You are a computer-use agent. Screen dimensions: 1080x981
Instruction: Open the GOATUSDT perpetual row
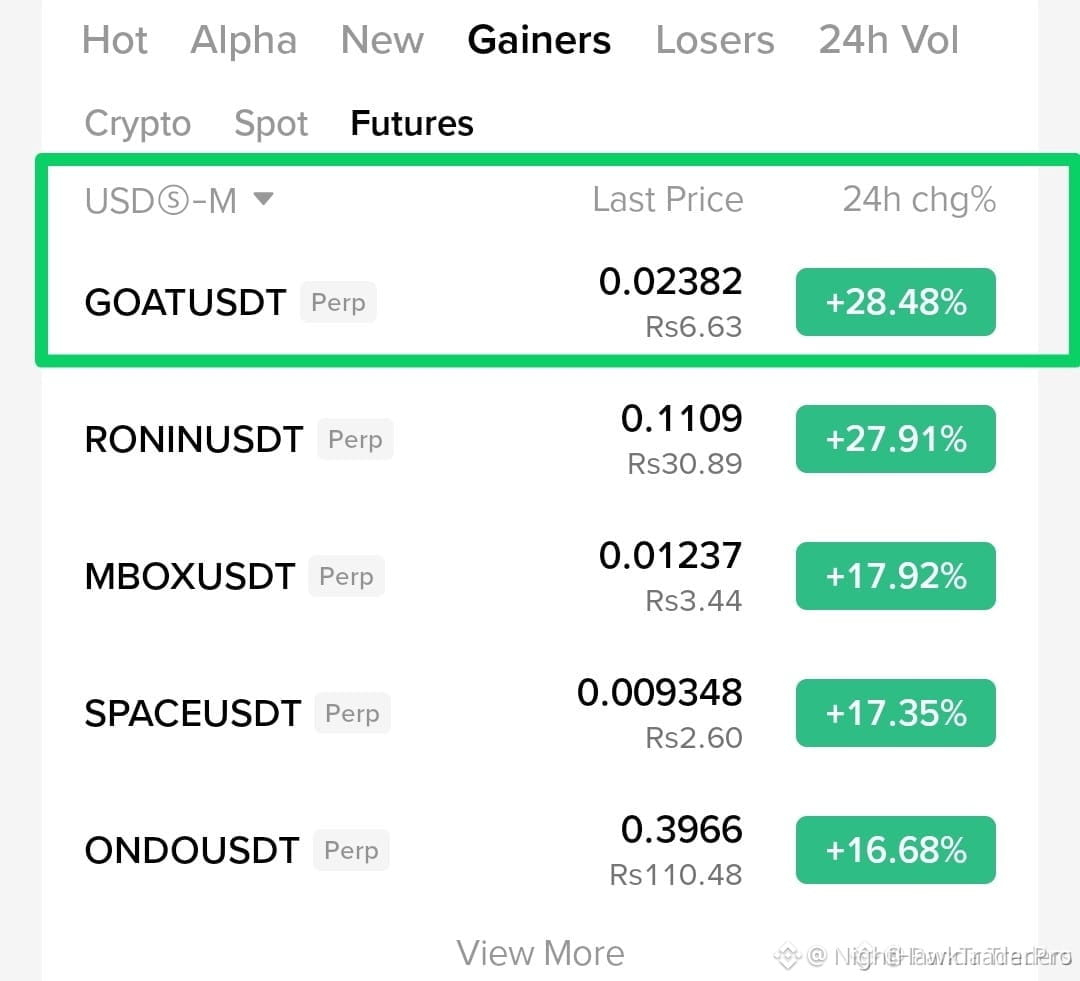tap(540, 302)
